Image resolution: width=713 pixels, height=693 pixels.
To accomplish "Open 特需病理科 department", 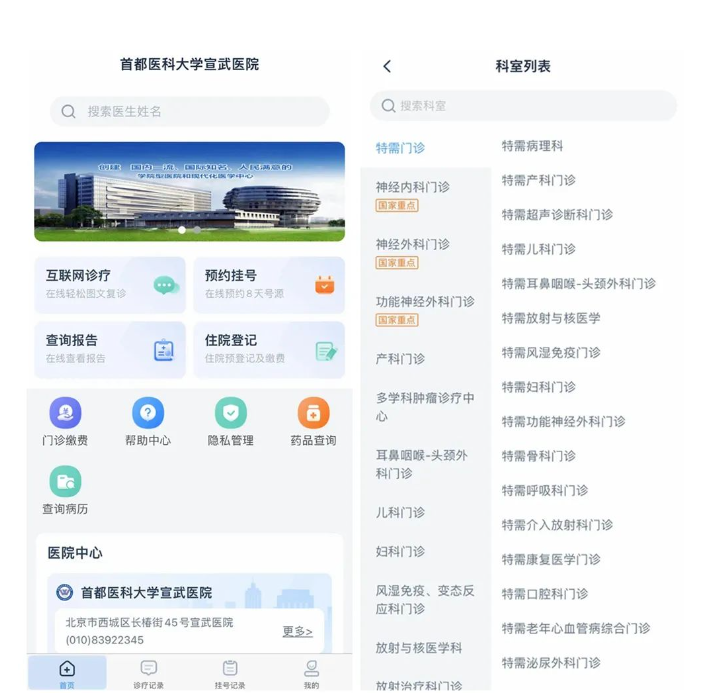I will (532, 146).
